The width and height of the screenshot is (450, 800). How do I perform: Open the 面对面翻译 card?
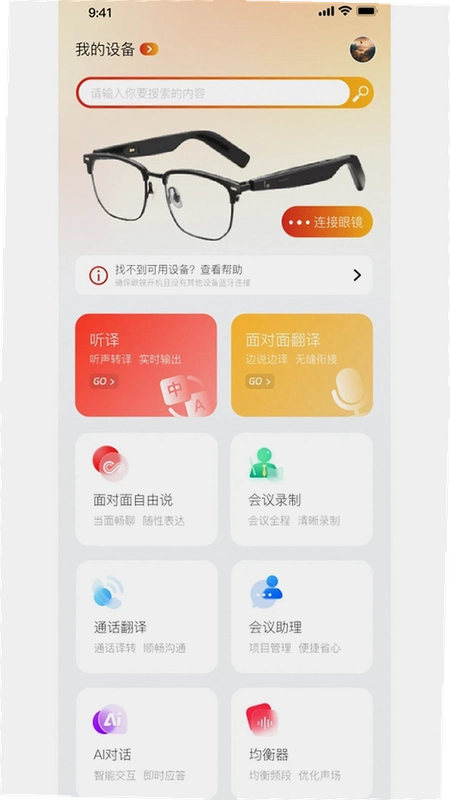tap(302, 365)
